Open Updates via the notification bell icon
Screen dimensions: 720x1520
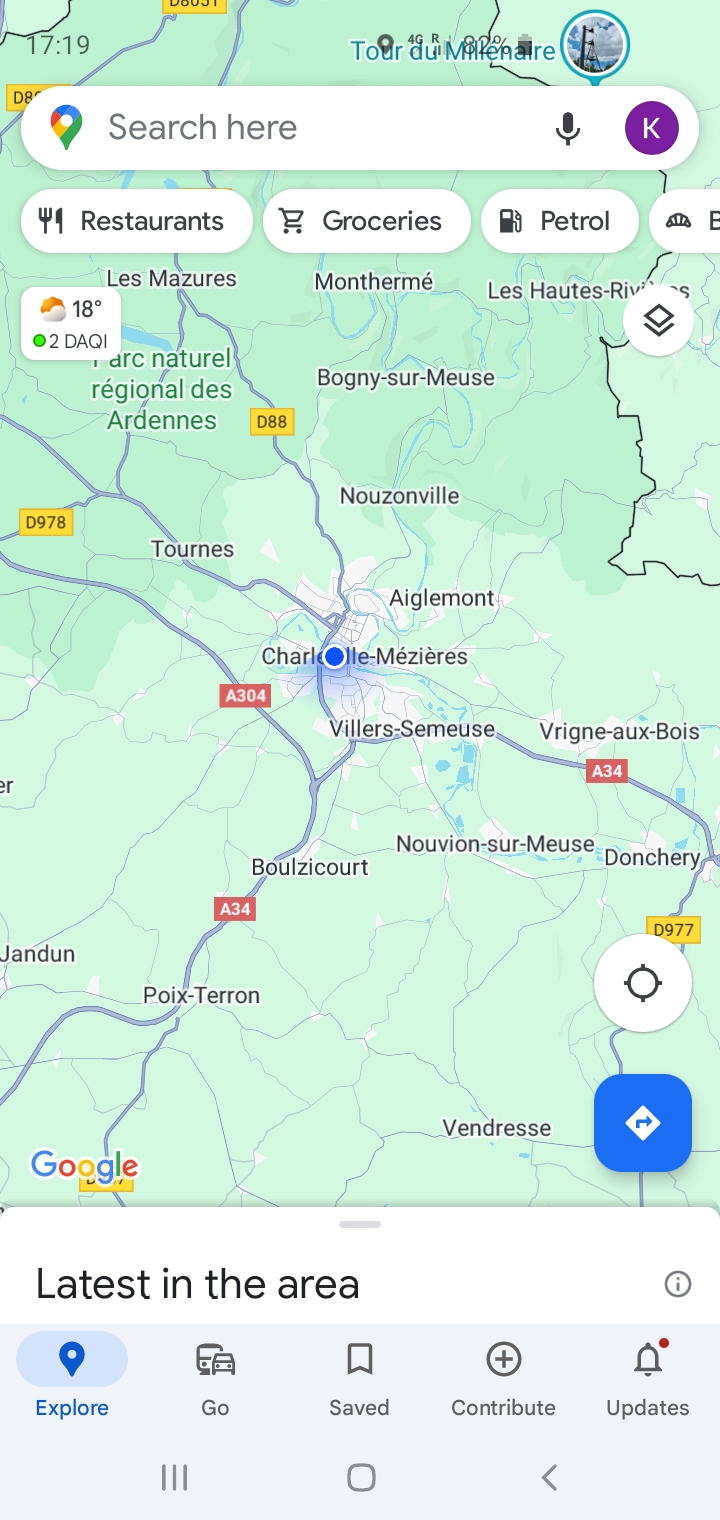647,1359
